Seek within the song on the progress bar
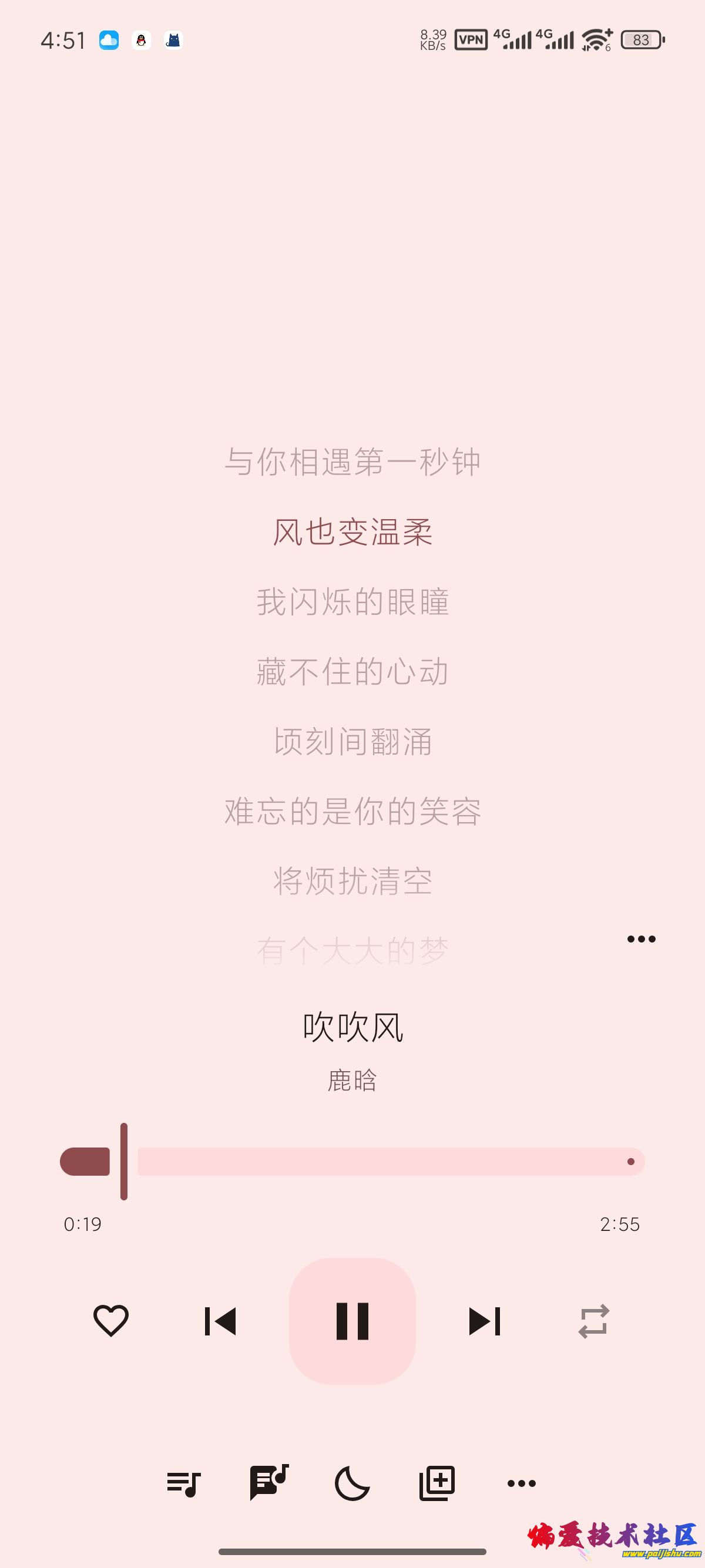 390,1162
